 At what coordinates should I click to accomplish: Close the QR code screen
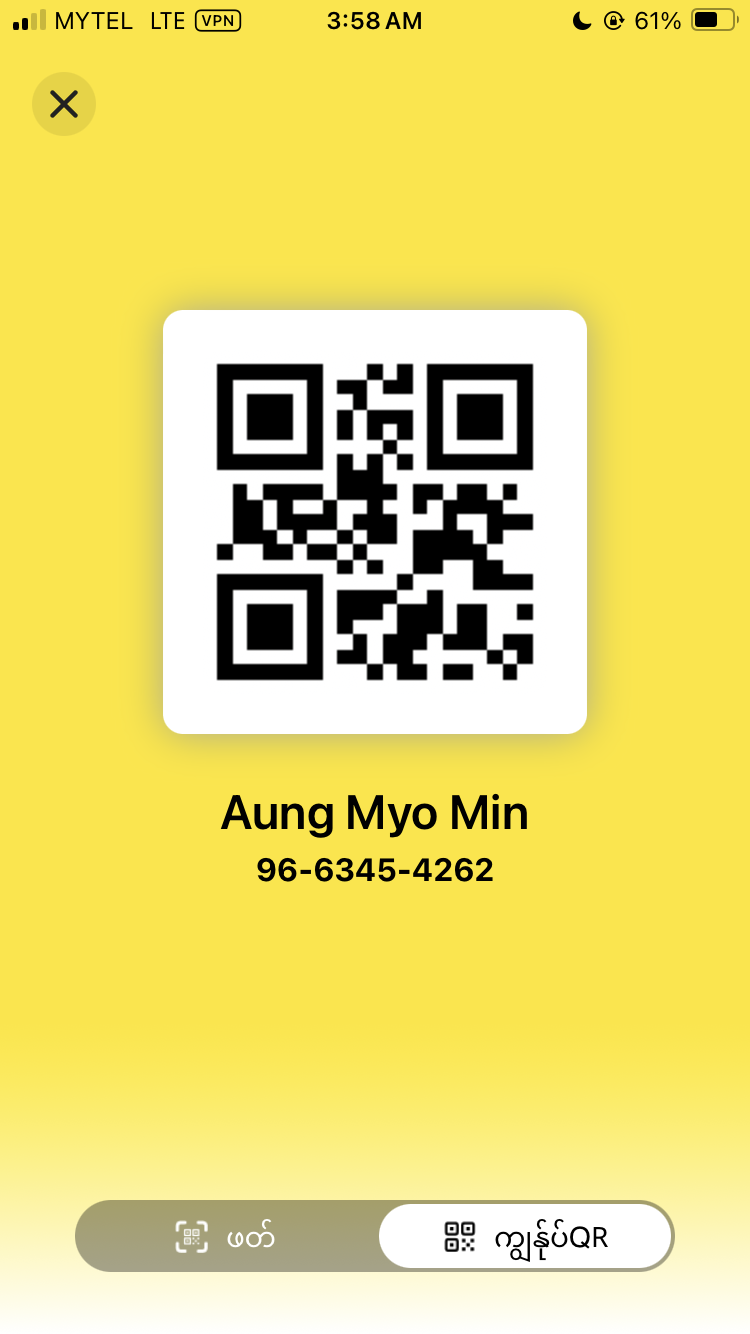64,104
